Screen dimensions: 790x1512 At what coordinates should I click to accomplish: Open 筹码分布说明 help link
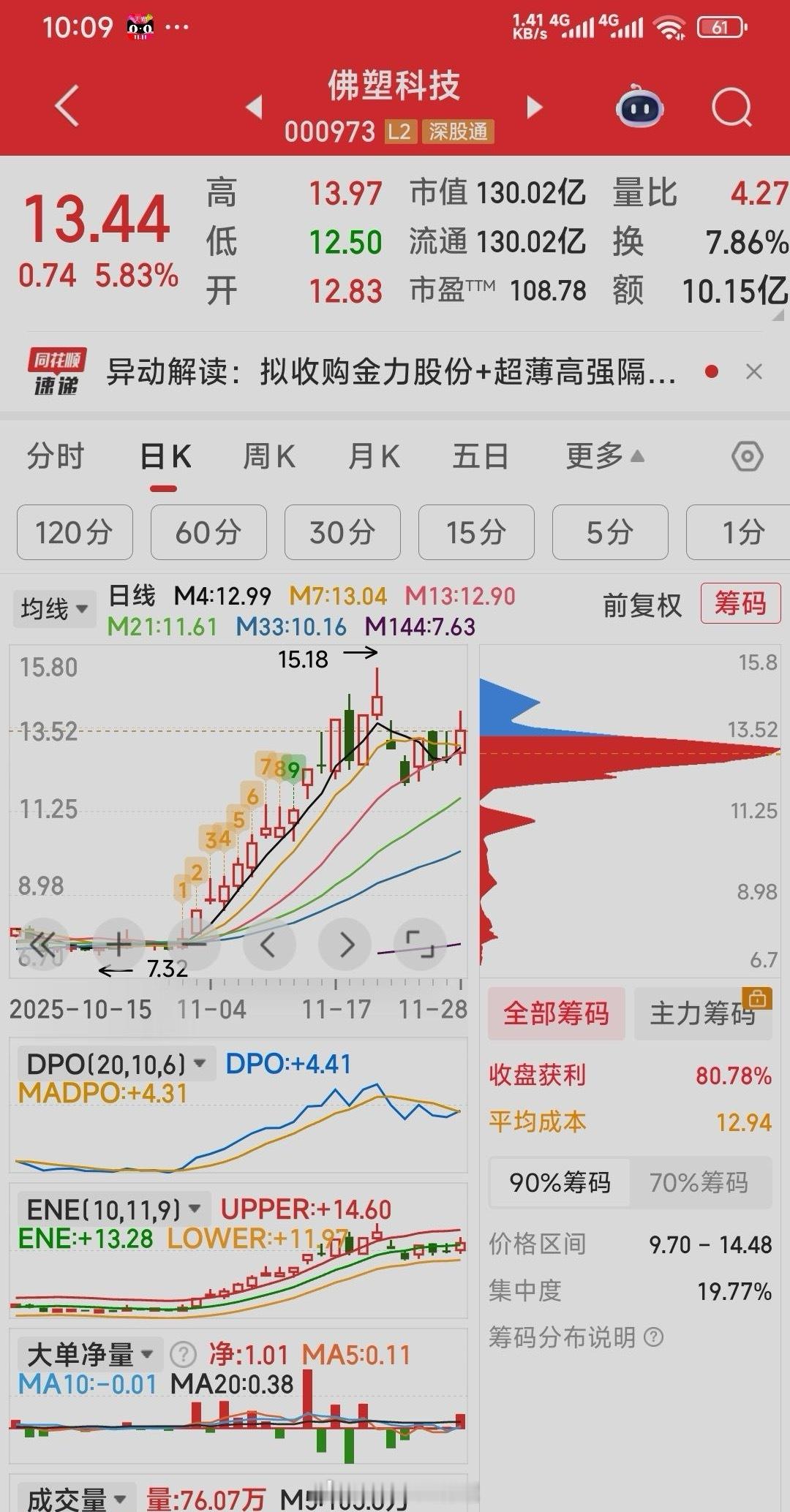click(x=576, y=1337)
